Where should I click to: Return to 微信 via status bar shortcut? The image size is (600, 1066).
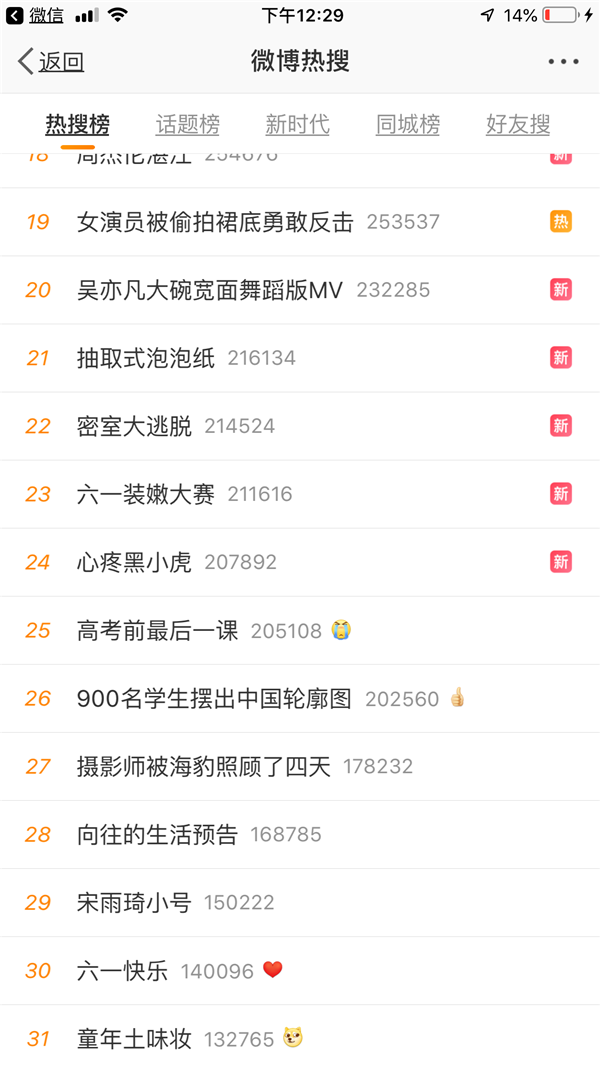[x=35, y=15]
